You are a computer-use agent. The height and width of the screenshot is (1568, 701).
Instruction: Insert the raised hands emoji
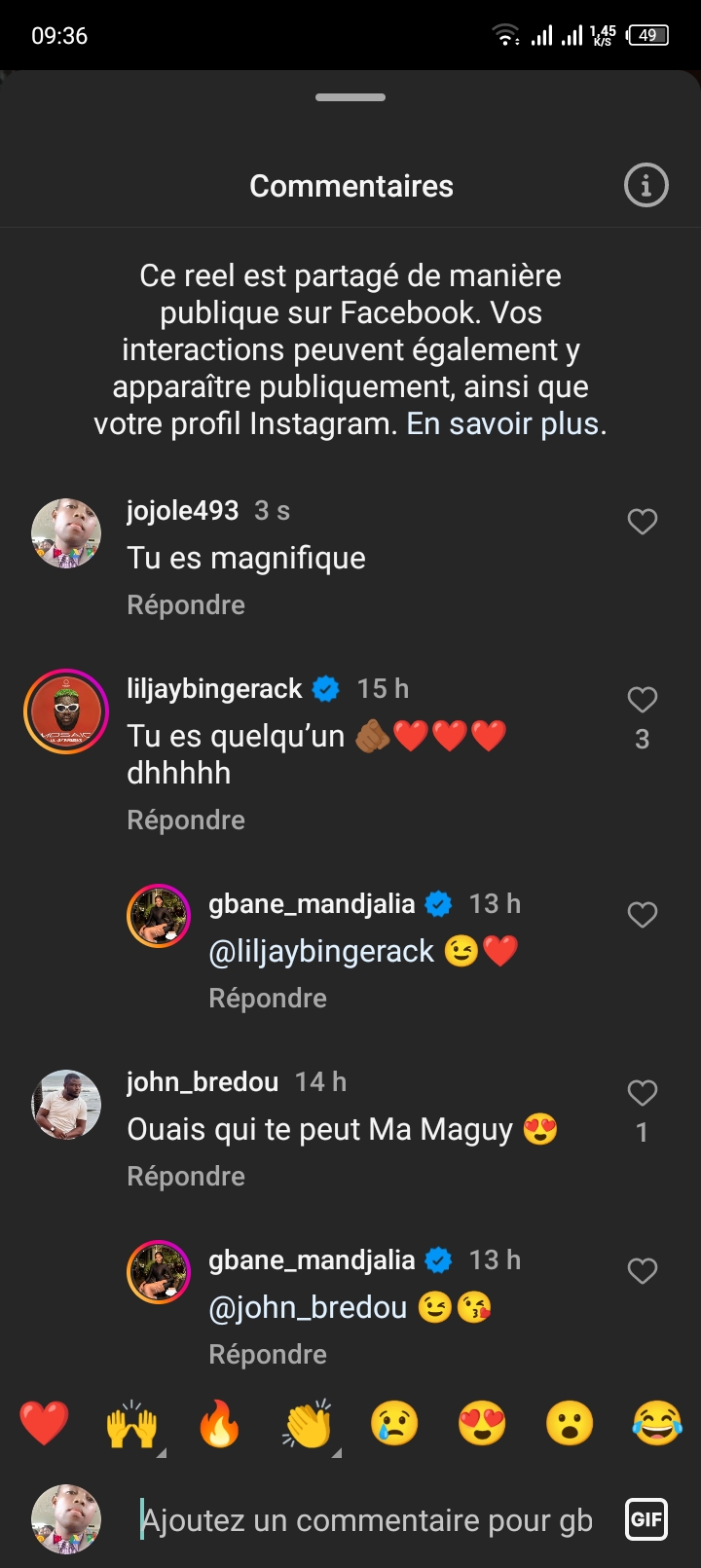(x=131, y=1425)
